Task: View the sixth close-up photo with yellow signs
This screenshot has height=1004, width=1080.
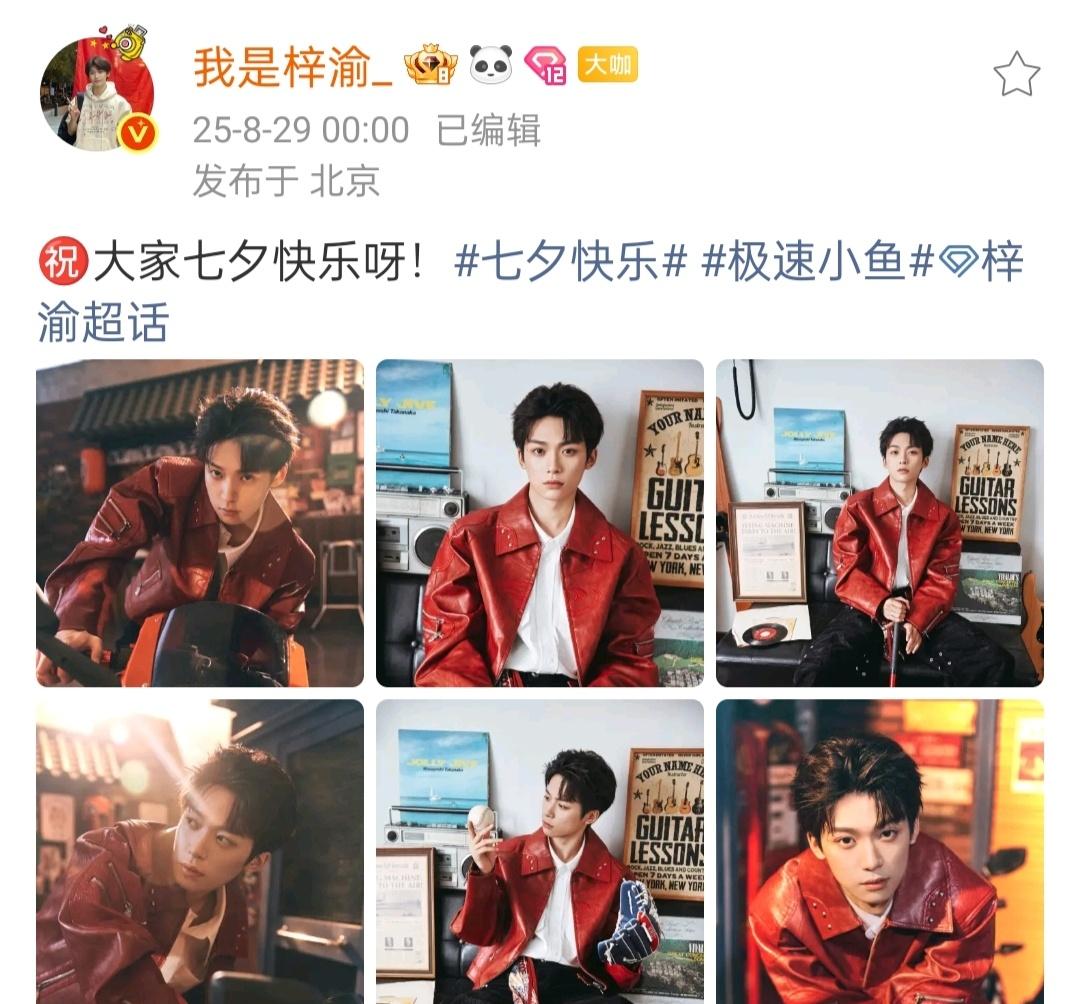Action: coord(879,850)
